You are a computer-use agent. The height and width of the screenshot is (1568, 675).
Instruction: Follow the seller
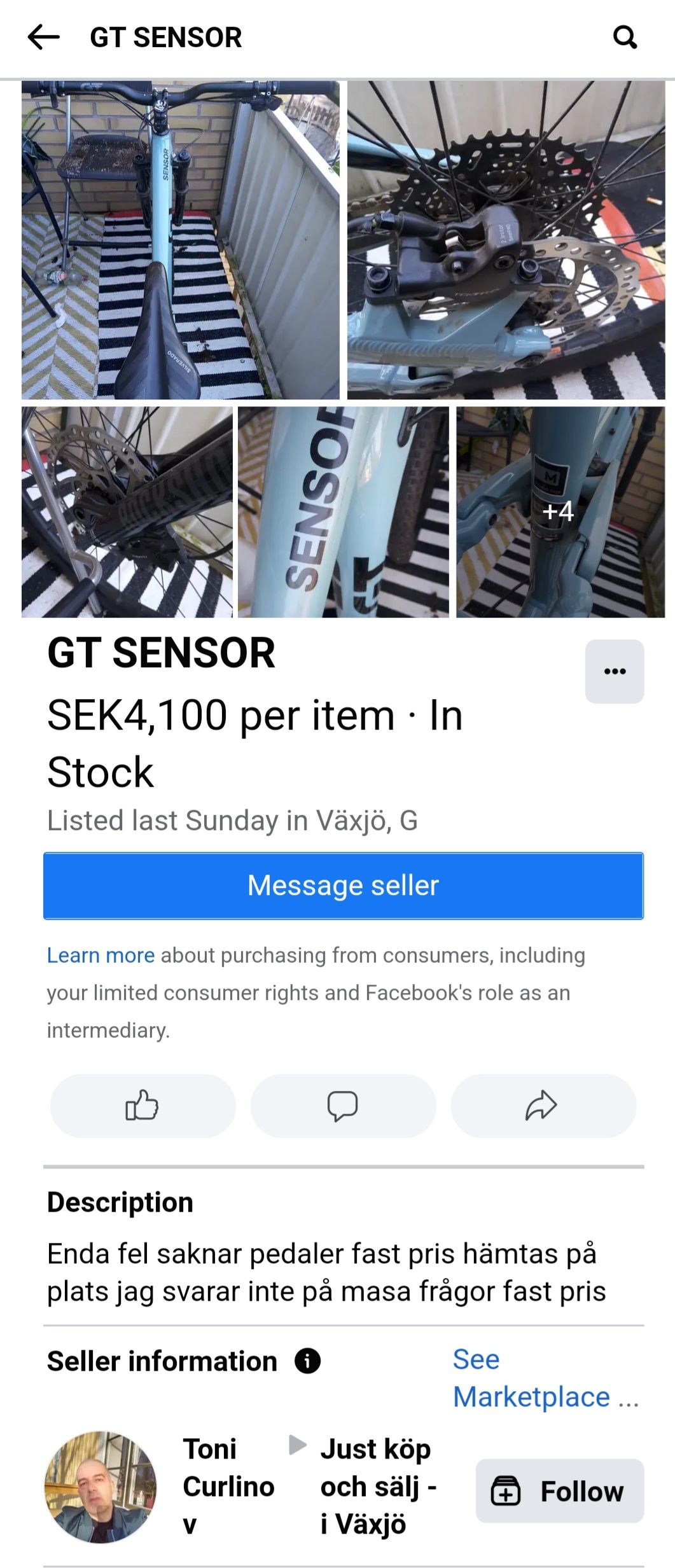(x=559, y=1491)
